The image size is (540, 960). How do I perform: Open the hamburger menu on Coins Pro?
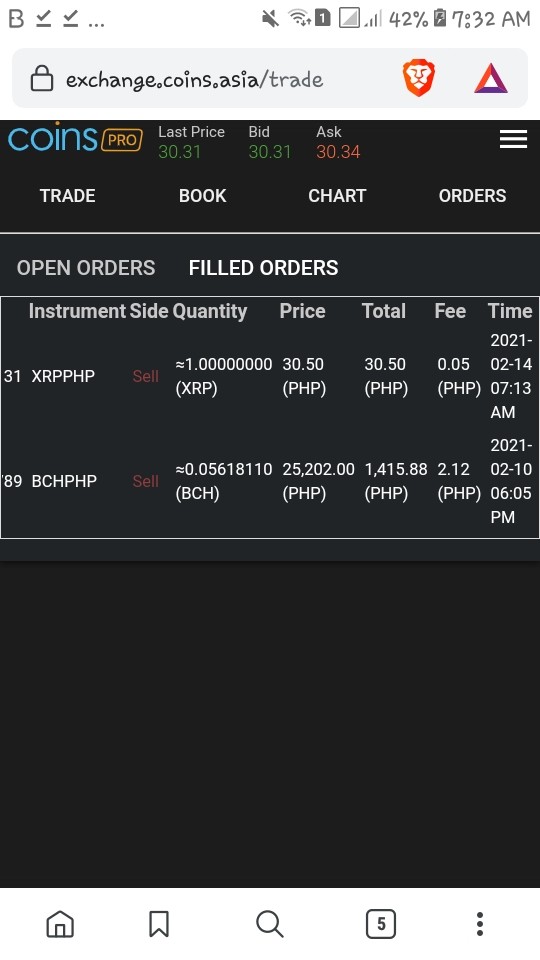pyautogui.click(x=513, y=139)
